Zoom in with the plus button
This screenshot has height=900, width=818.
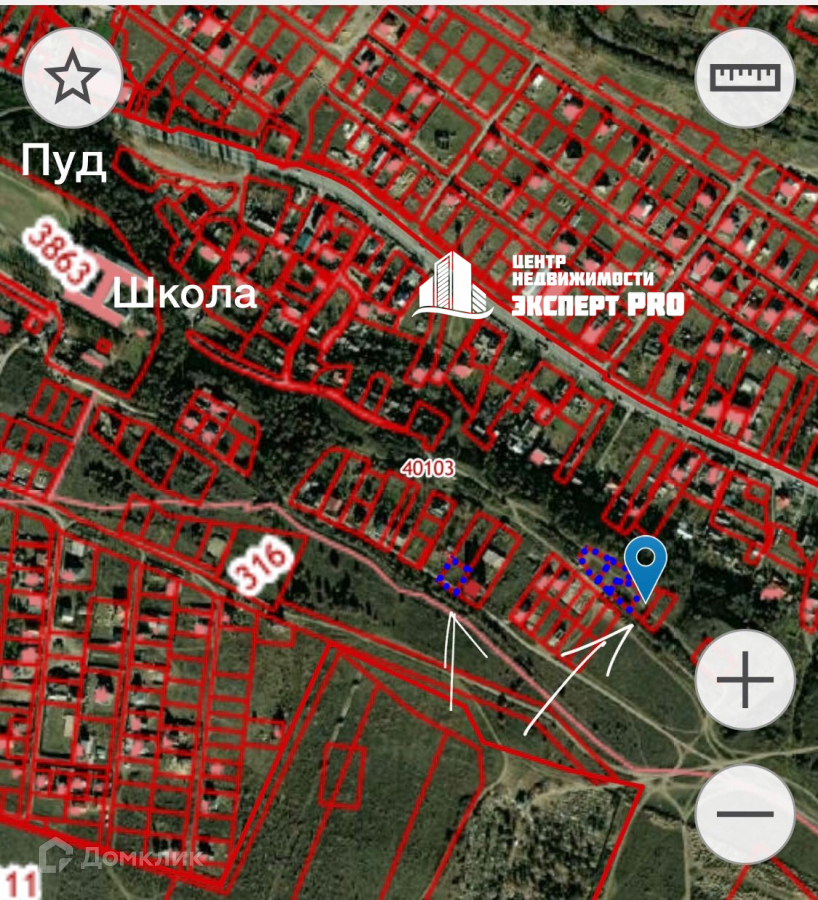(744, 680)
